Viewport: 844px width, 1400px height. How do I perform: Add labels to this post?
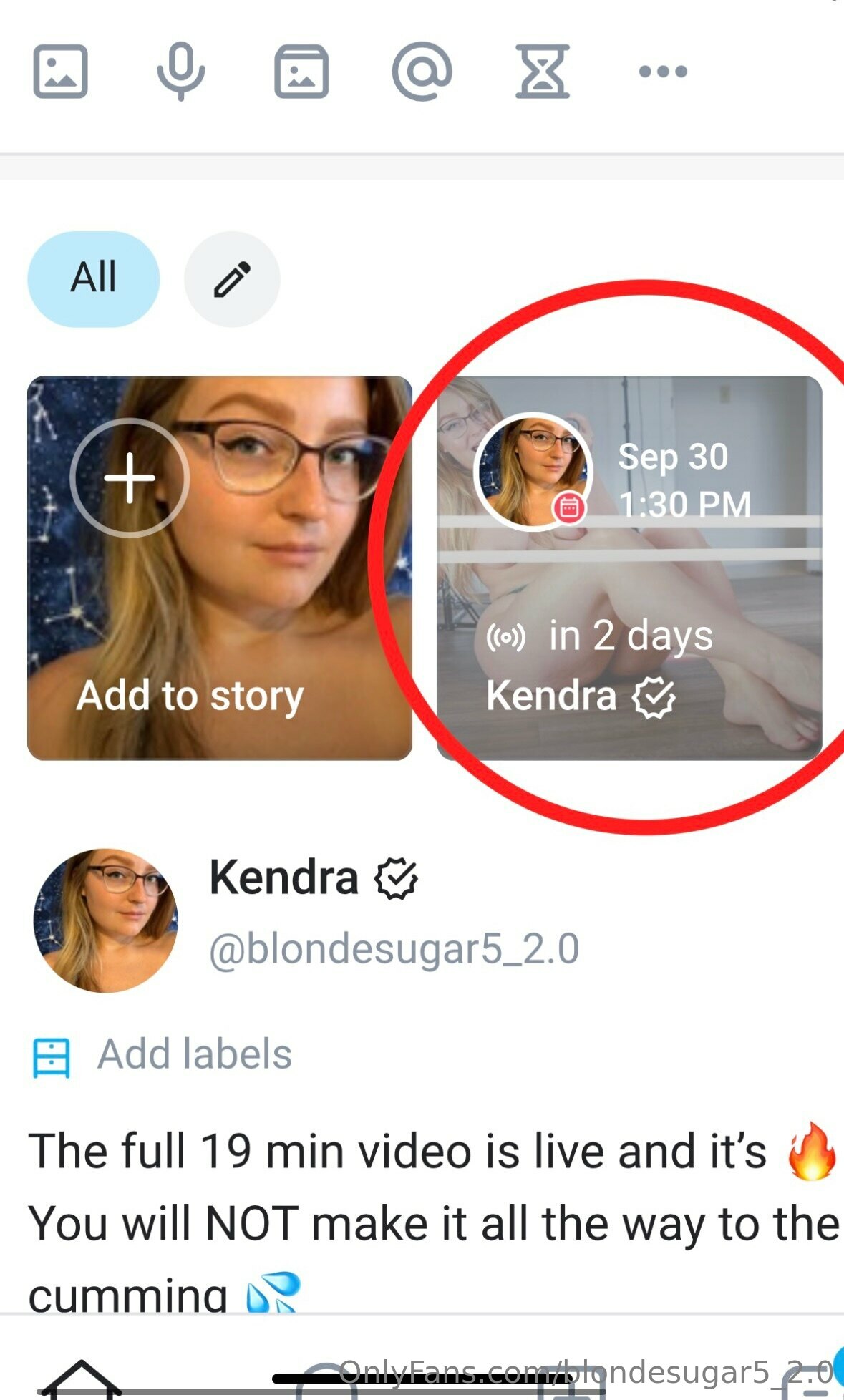(x=193, y=1055)
